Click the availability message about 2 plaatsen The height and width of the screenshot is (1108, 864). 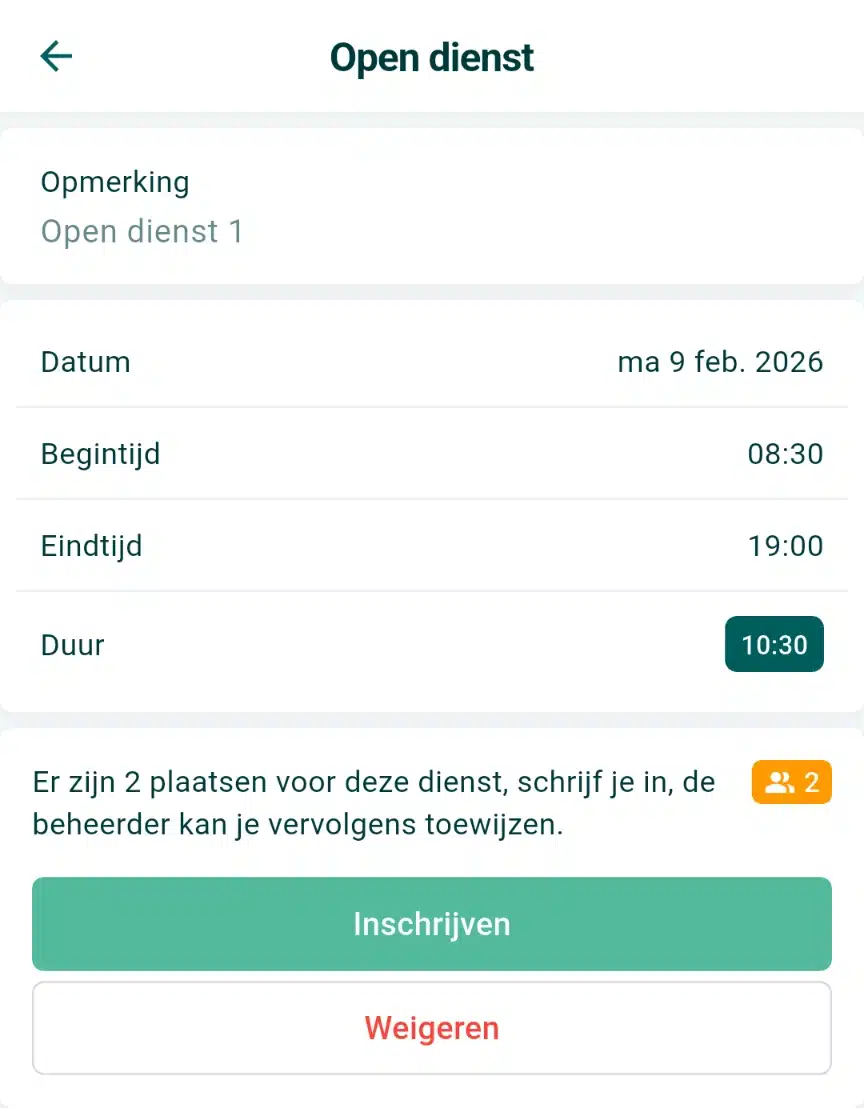click(375, 803)
